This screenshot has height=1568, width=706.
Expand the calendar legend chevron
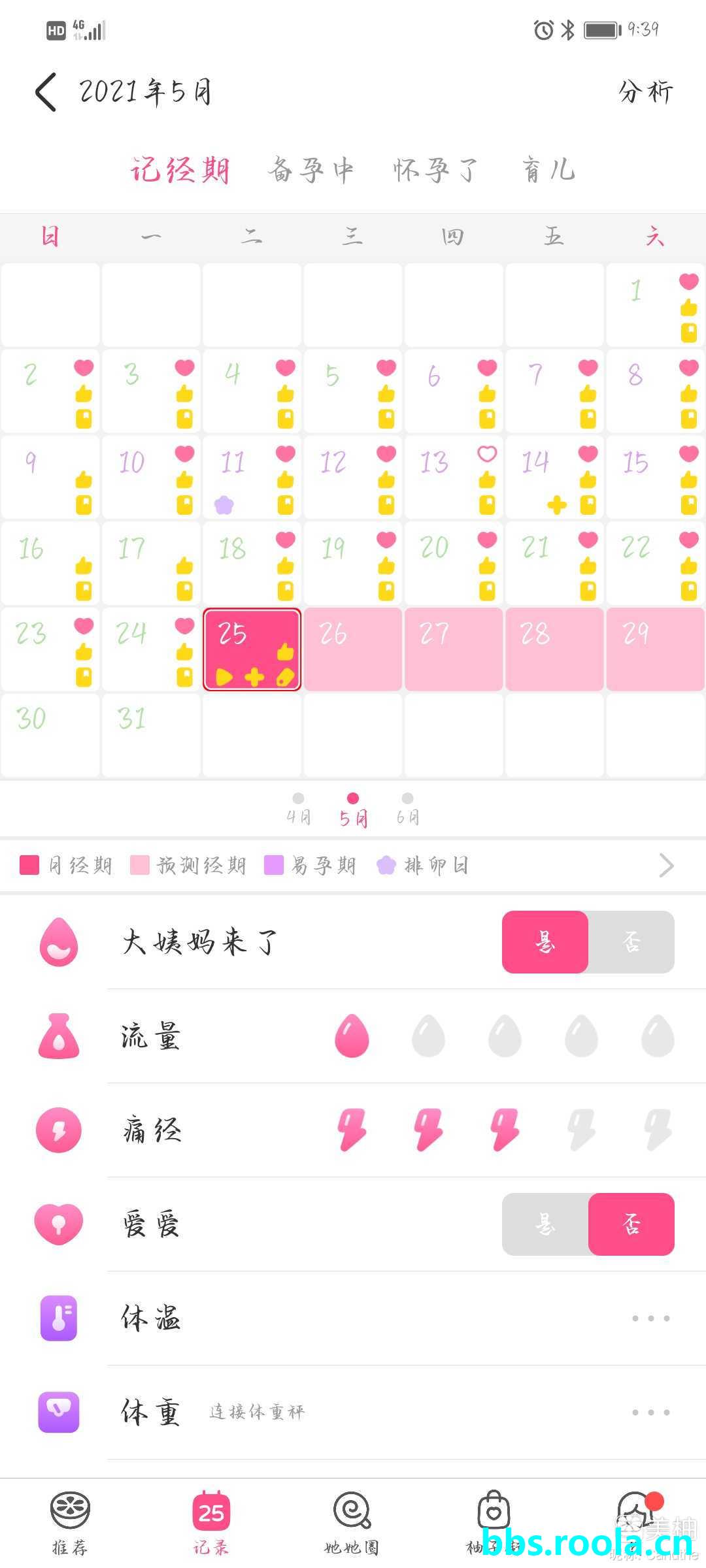666,866
